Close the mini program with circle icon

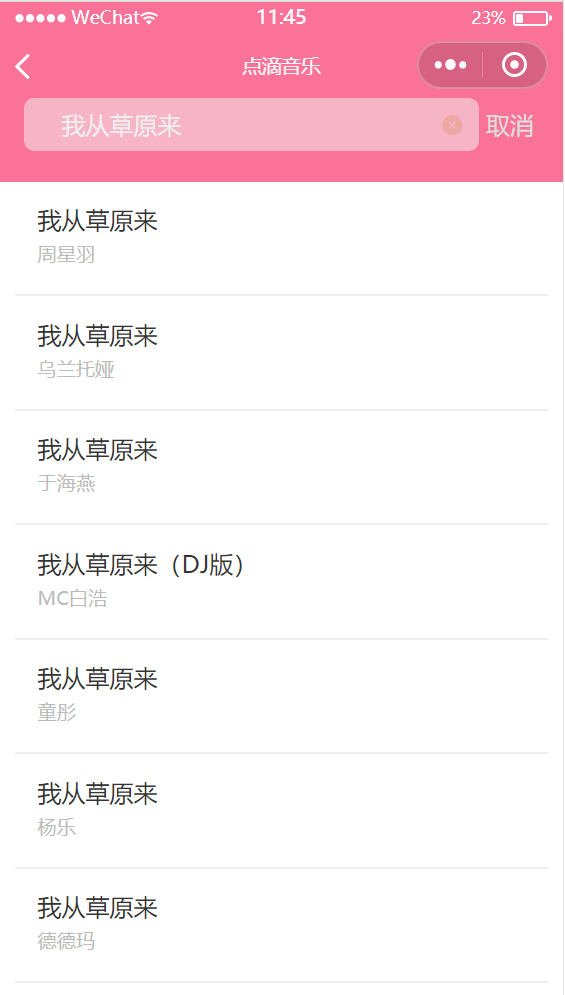click(x=514, y=65)
